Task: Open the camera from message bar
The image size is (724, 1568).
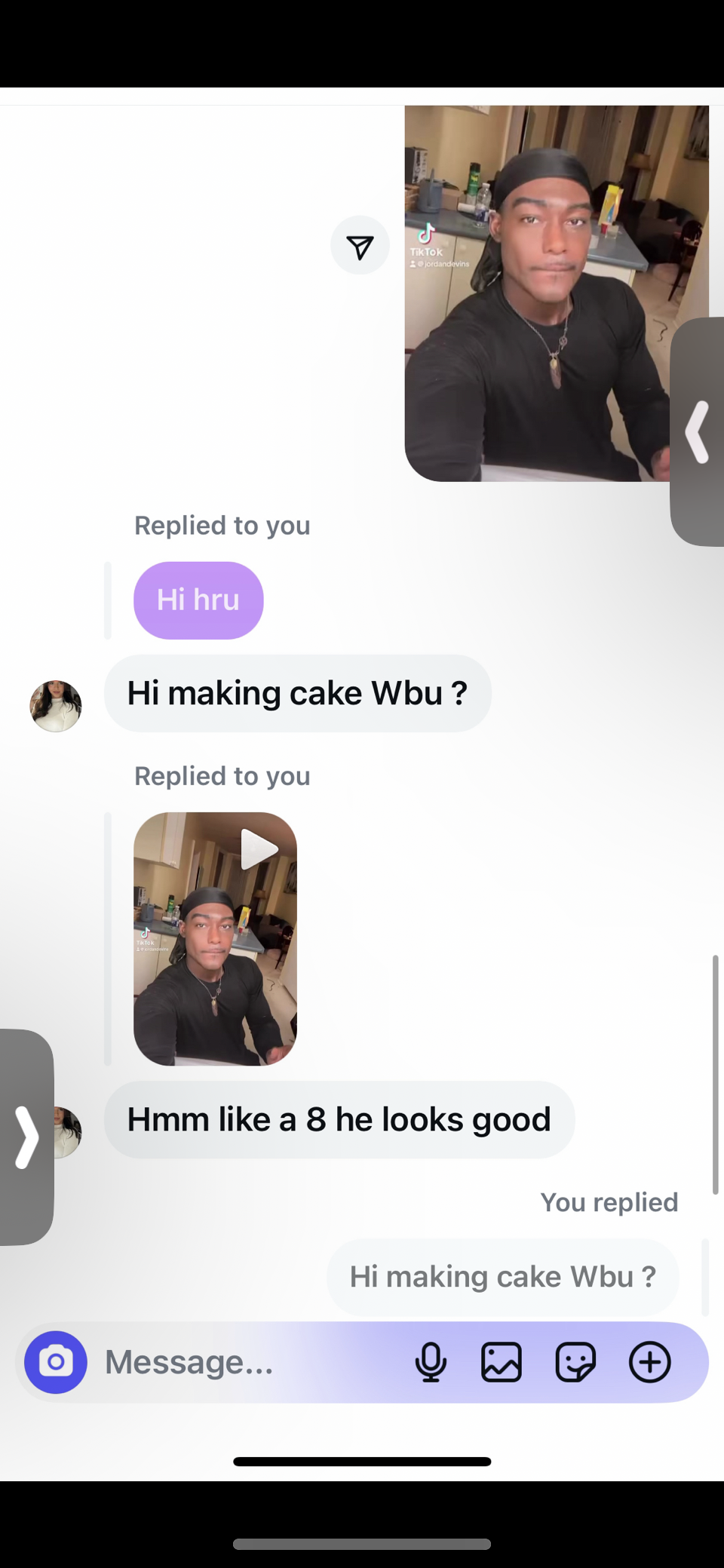Action: coord(56,1361)
